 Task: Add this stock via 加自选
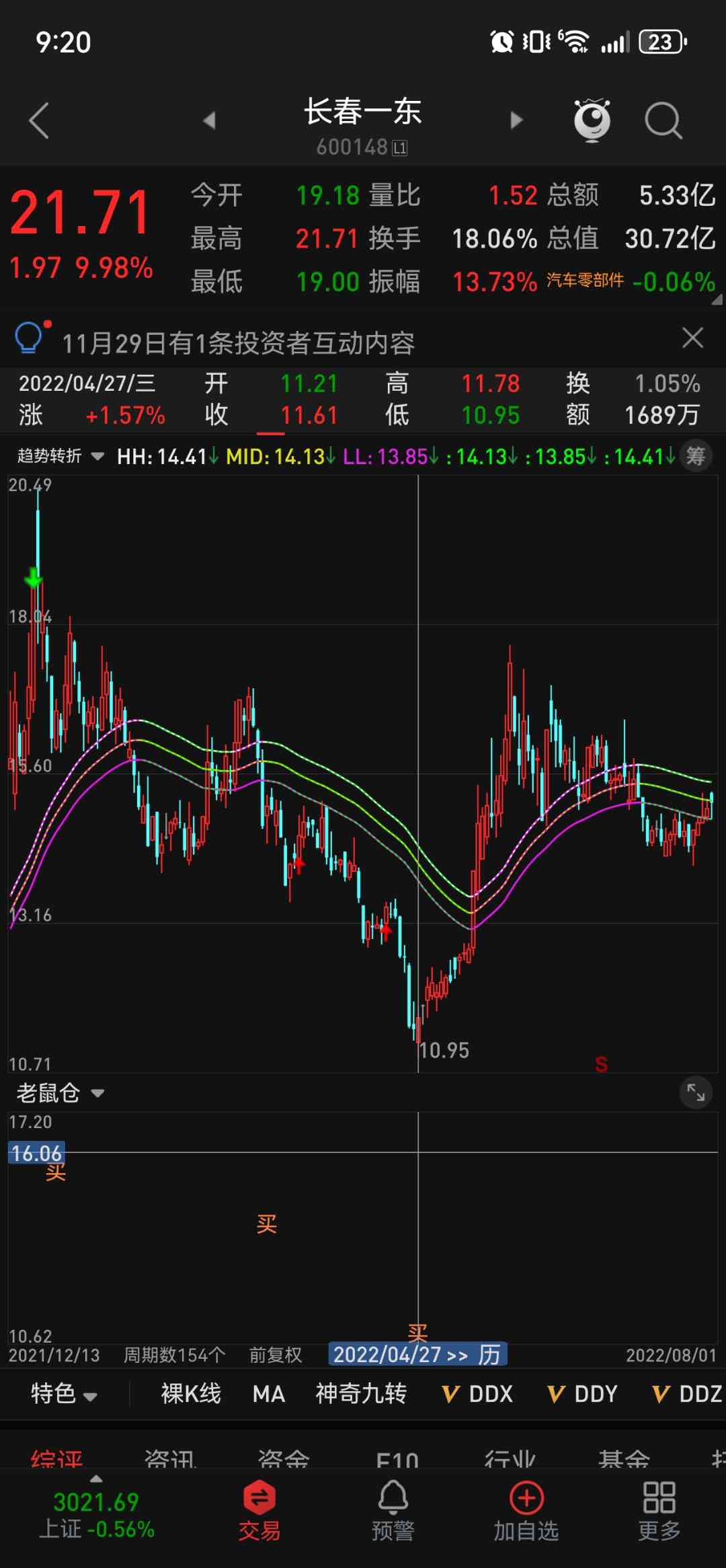[526, 1511]
